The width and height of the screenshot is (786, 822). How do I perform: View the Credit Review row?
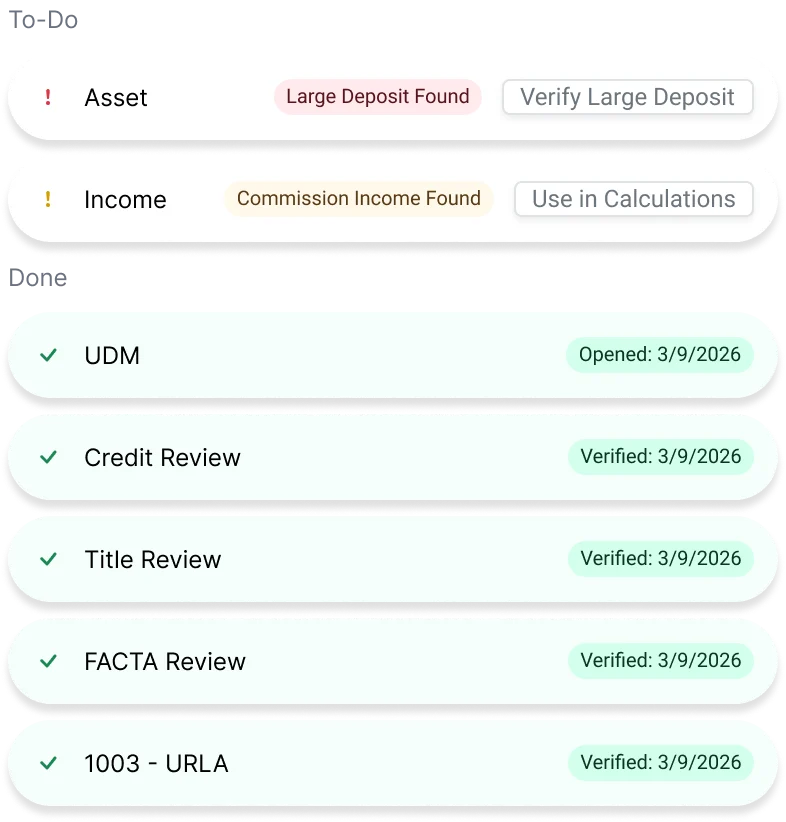[x=162, y=458]
